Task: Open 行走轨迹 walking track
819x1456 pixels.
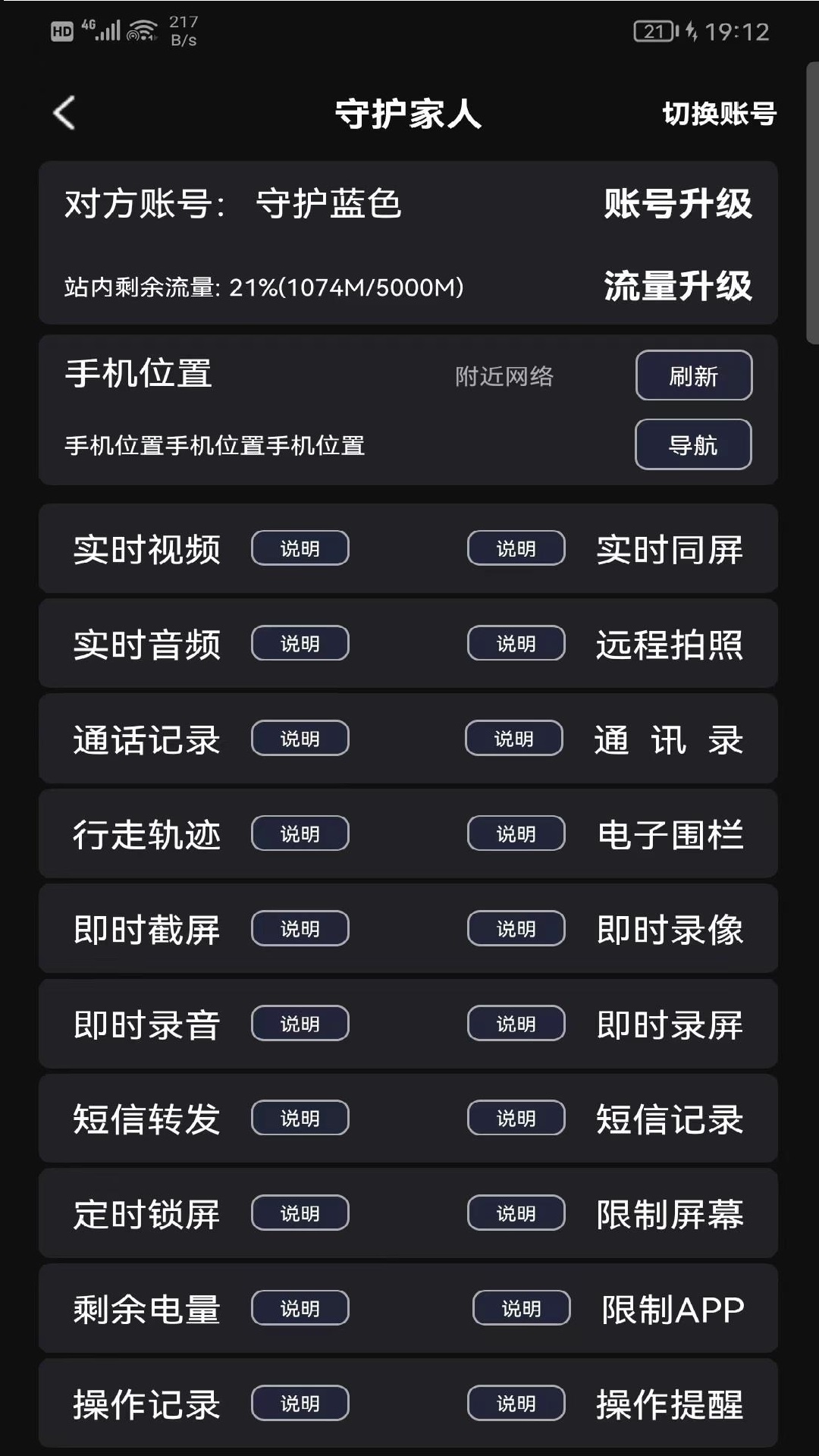Action: tap(147, 835)
